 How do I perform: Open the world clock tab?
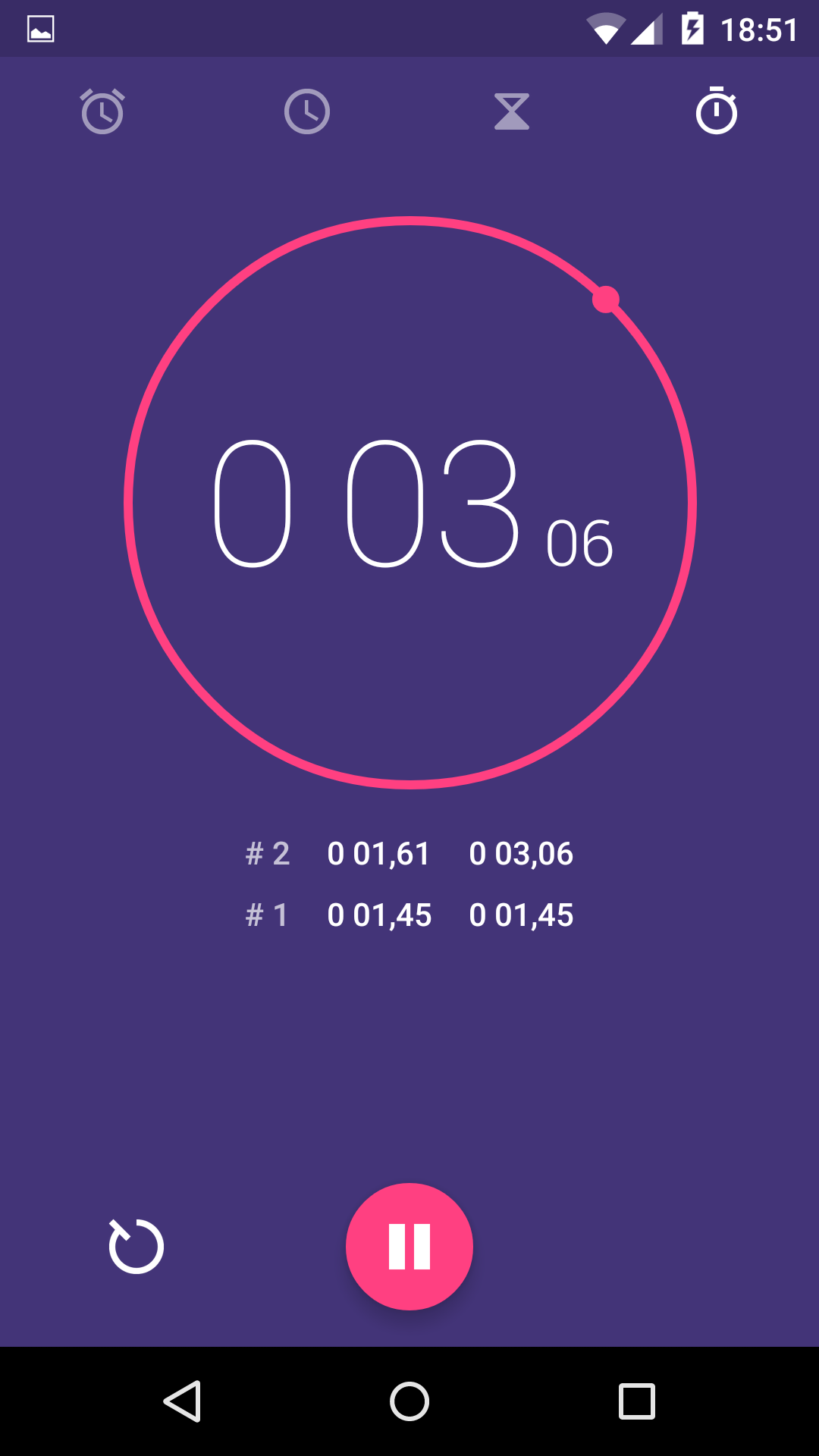307,111
